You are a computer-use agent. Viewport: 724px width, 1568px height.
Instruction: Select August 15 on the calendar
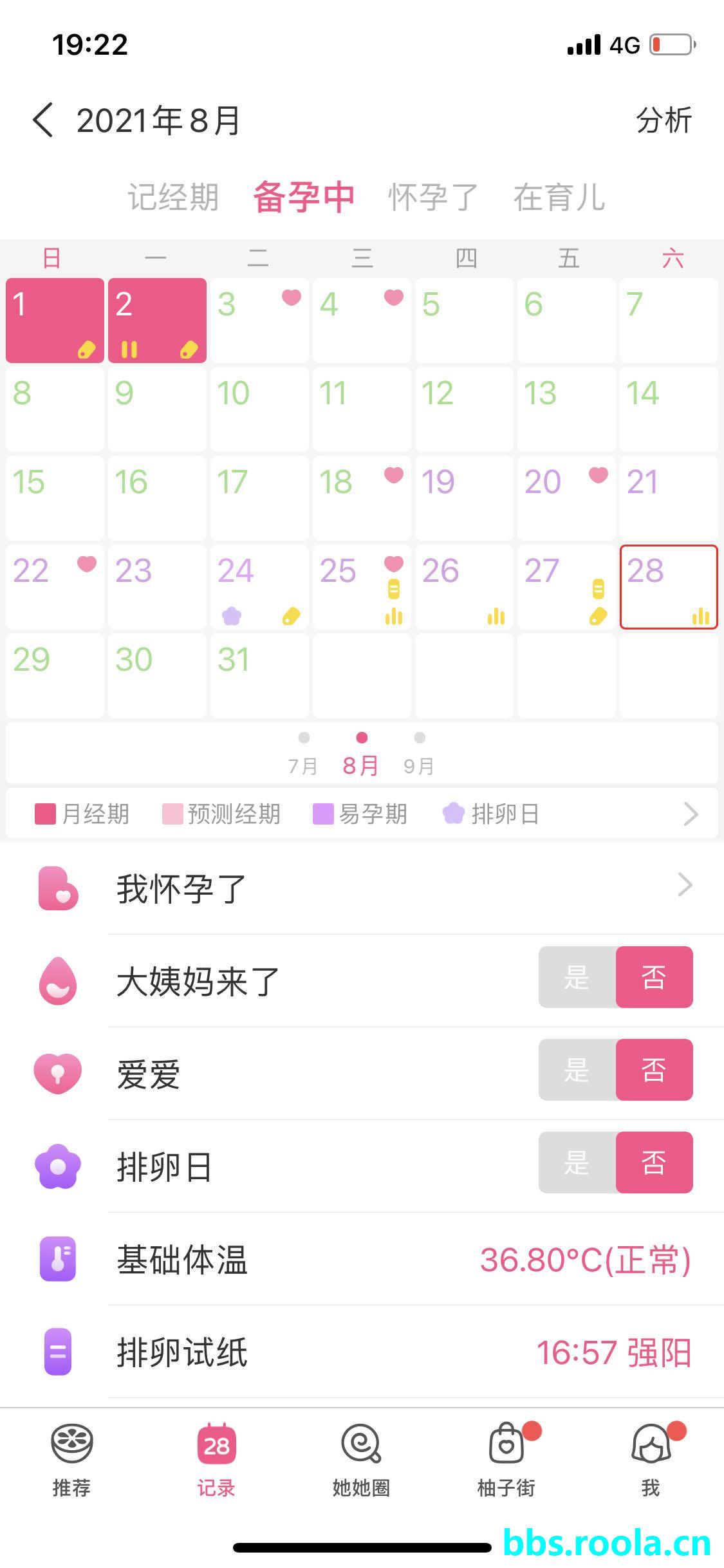coord(55,498)
